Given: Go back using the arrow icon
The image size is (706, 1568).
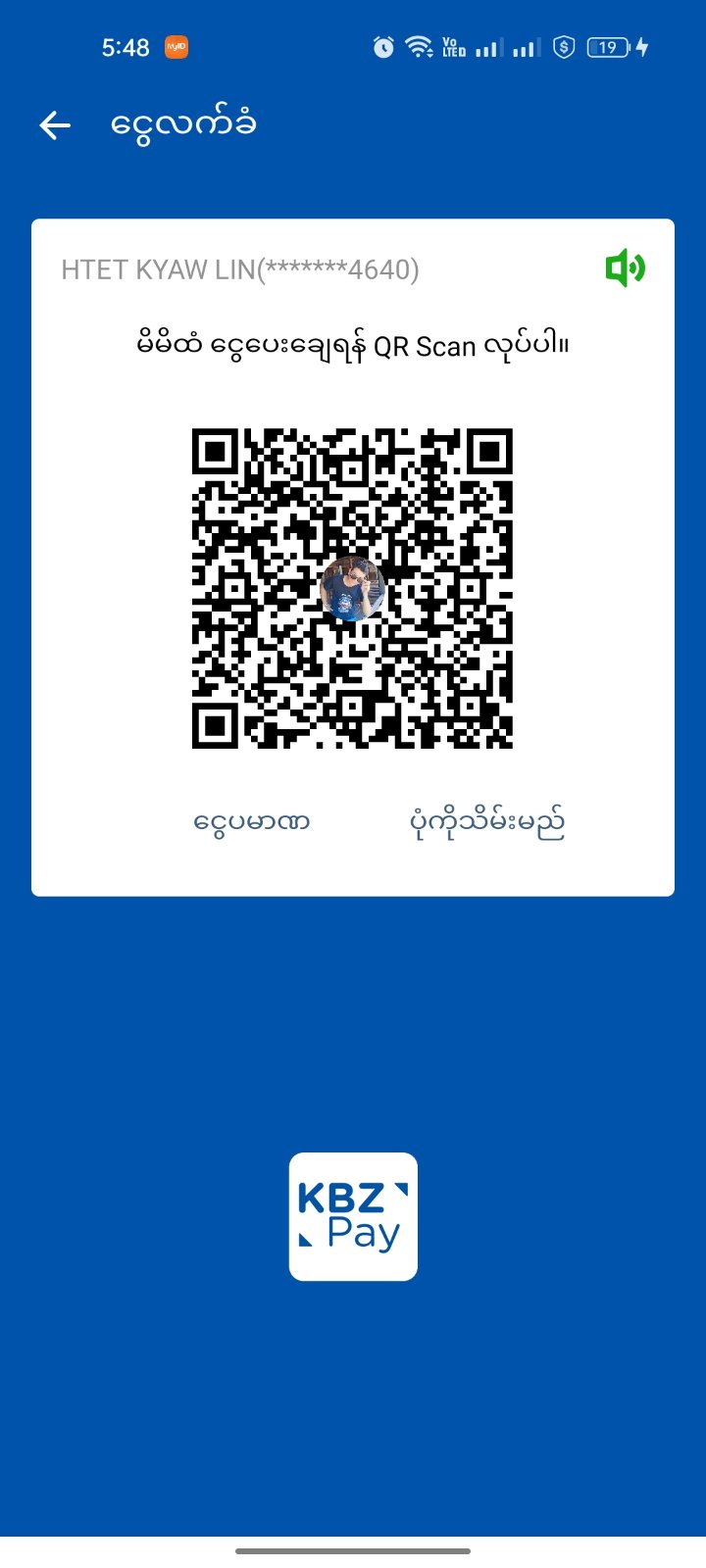Looking at the screenshot, I should [x=55, y=124].
